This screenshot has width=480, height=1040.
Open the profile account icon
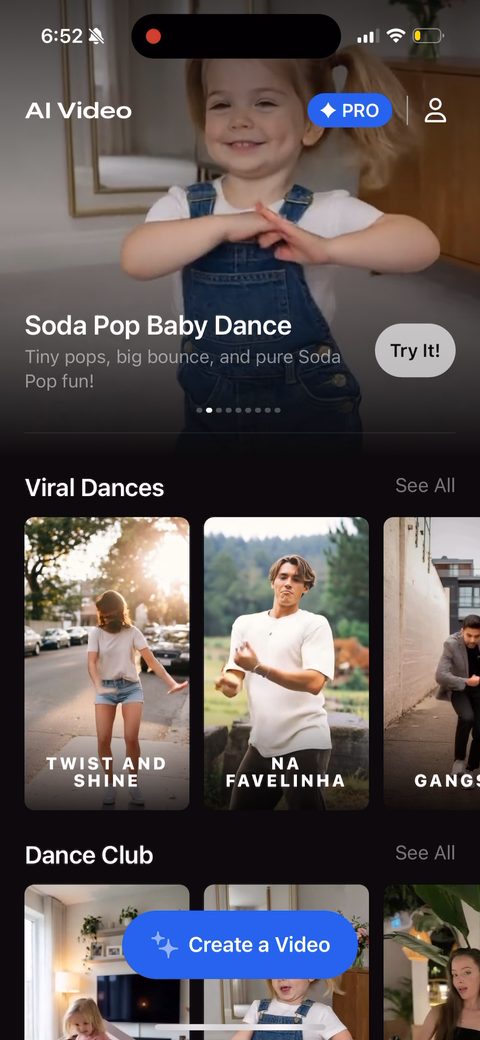[435, 111]
